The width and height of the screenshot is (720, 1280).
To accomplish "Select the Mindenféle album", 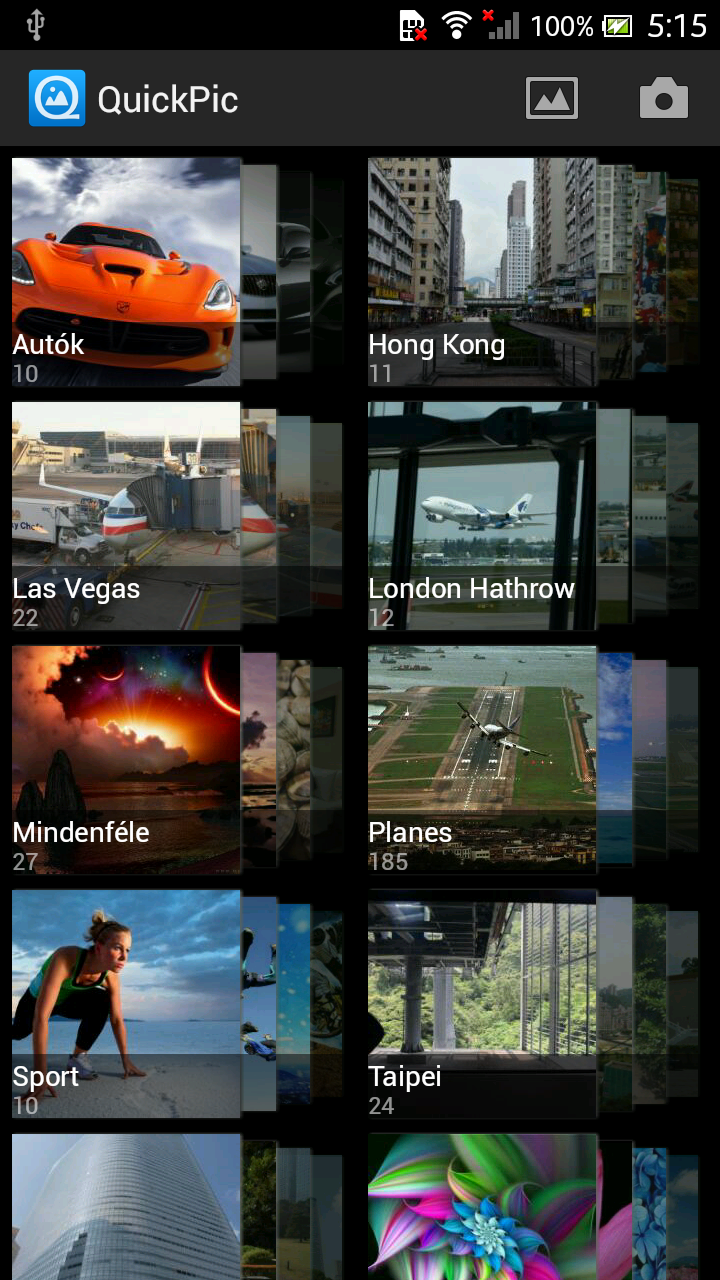I will click(x=126, y=759).
